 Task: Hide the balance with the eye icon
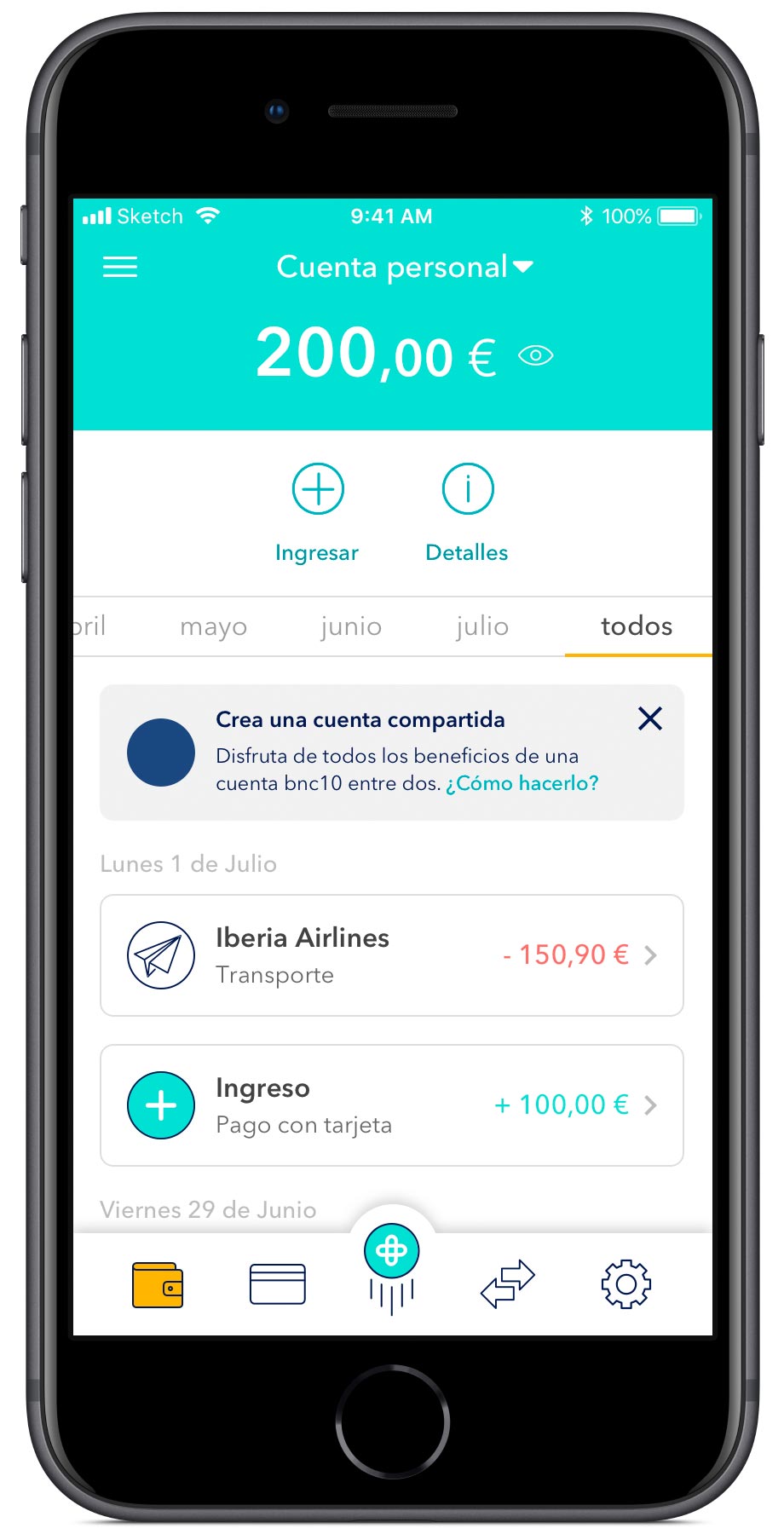pos(536,355)
